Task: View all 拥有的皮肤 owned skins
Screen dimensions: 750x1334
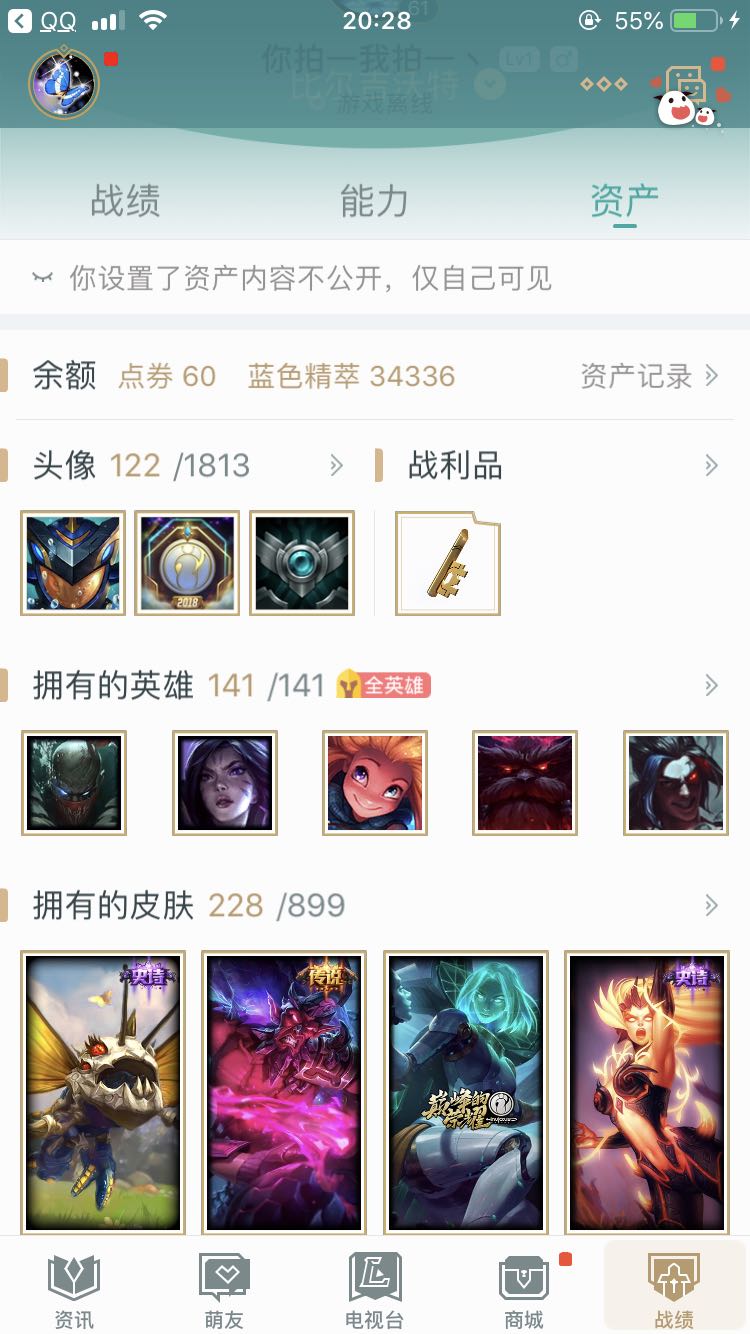Action: coord(710,906)
